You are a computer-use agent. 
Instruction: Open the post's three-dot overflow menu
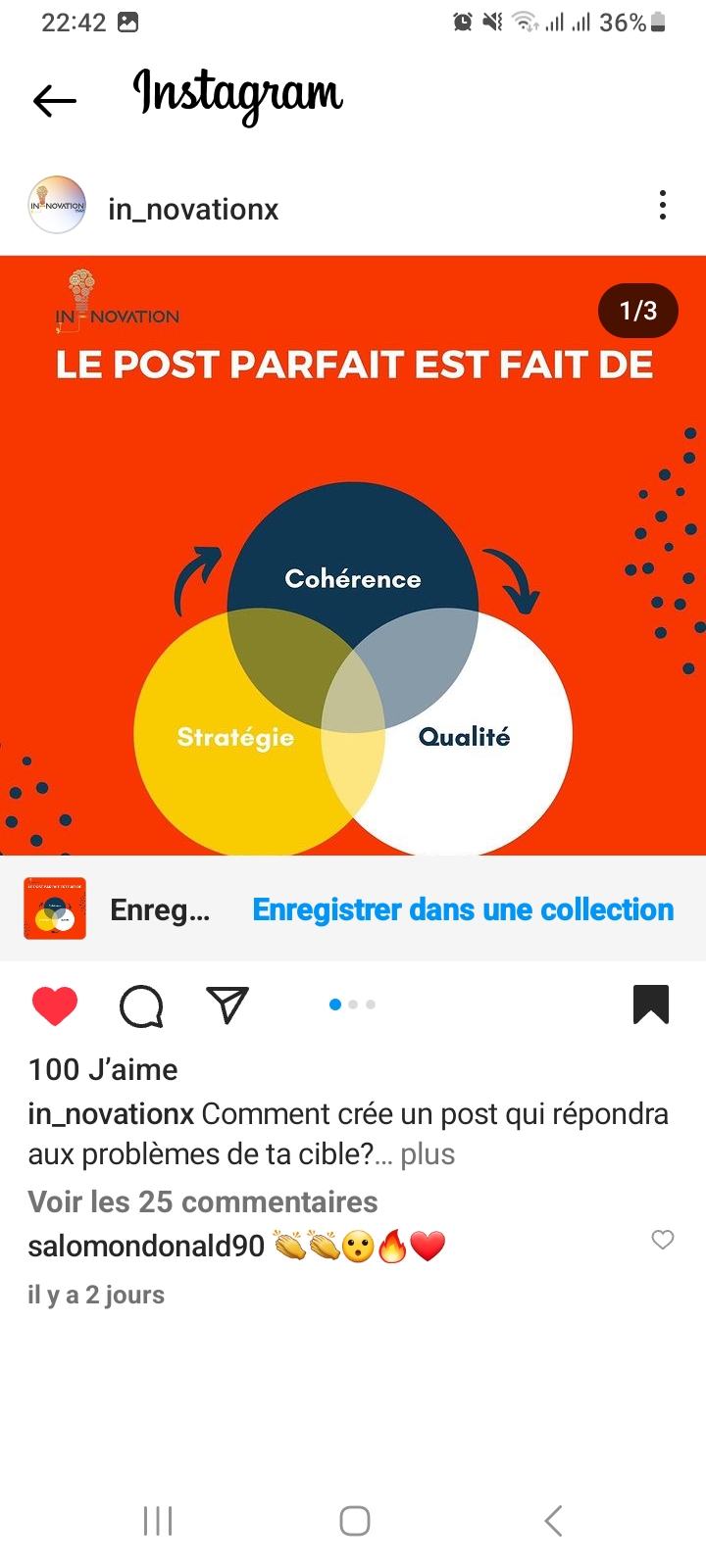[663, 205]
